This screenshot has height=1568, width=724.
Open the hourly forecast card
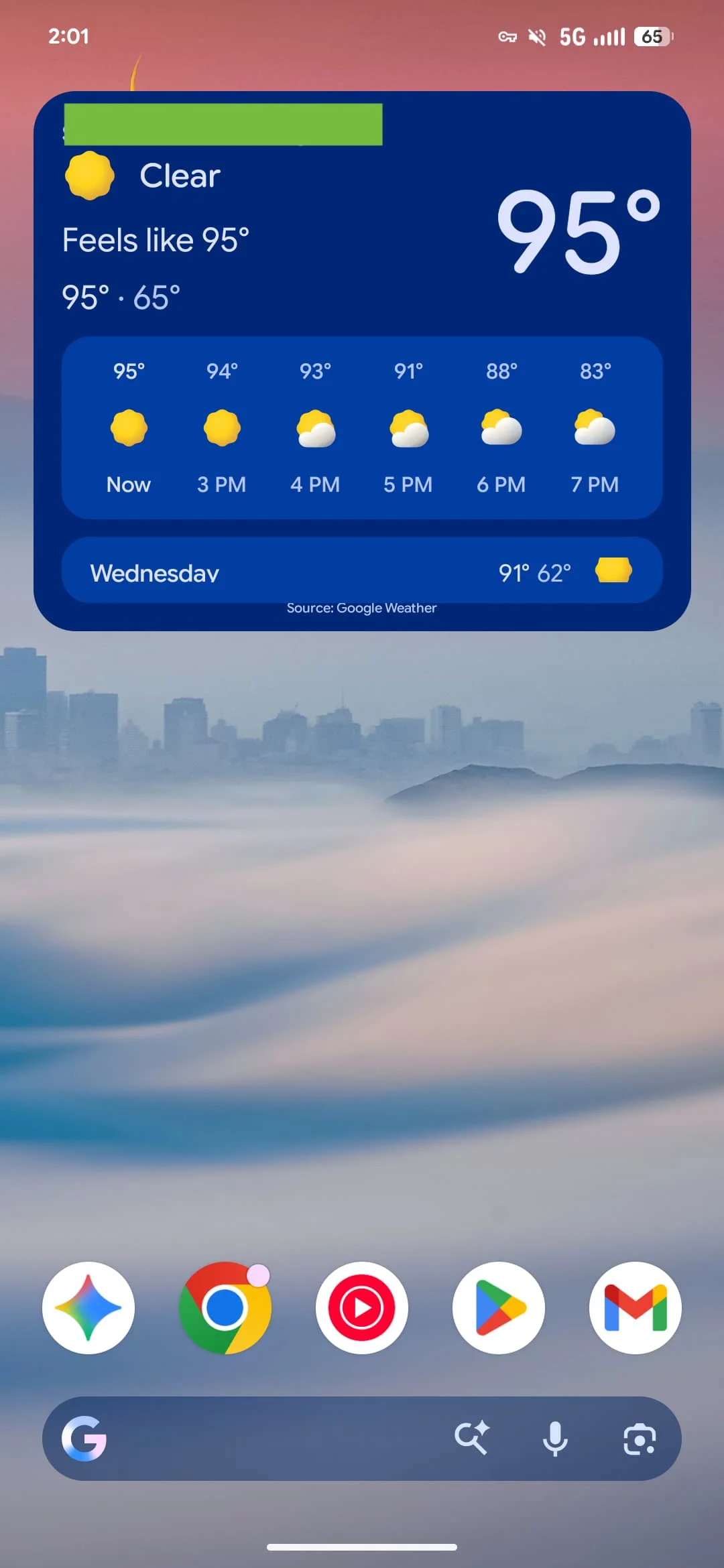point(362,428)
